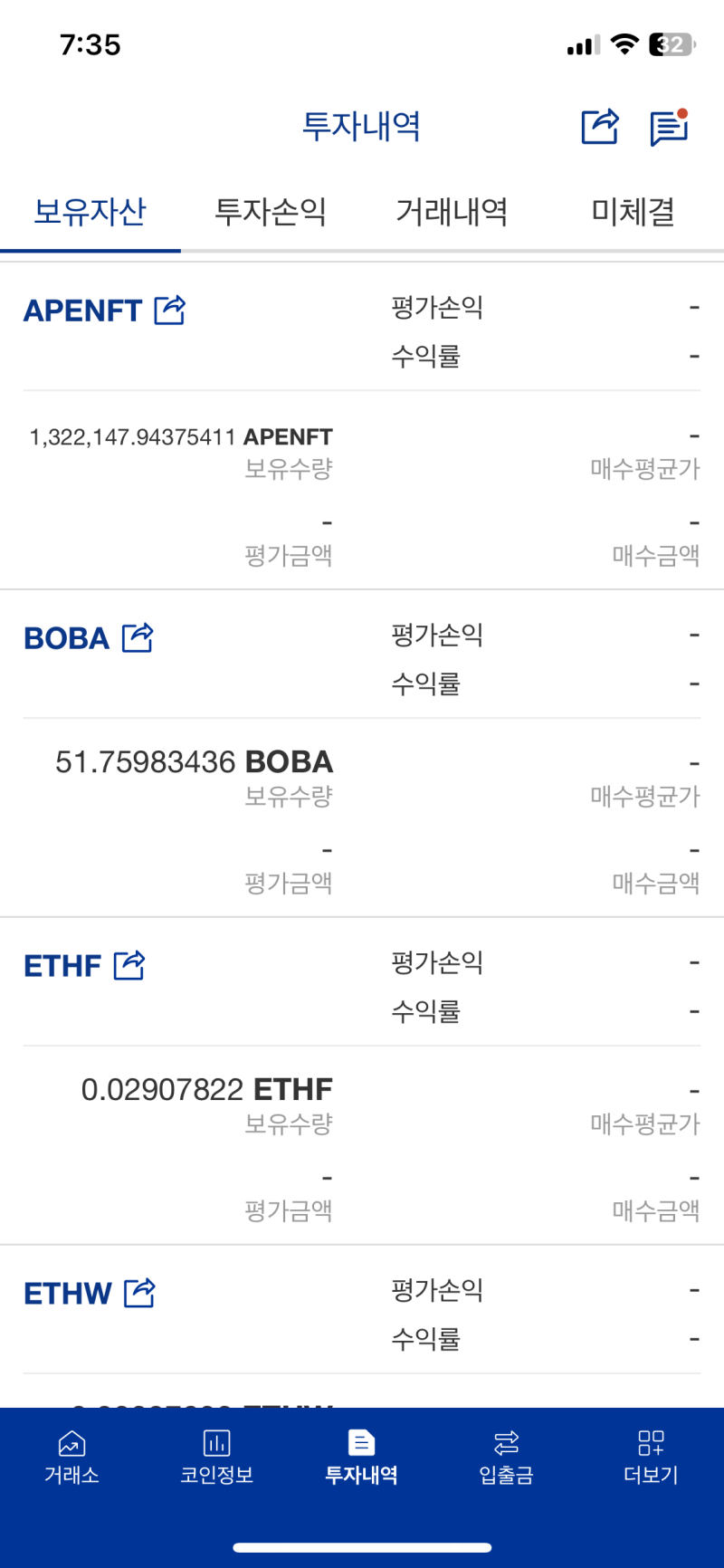
Task: Tap the share icon beside APENFT
Action: click(170, 310)
